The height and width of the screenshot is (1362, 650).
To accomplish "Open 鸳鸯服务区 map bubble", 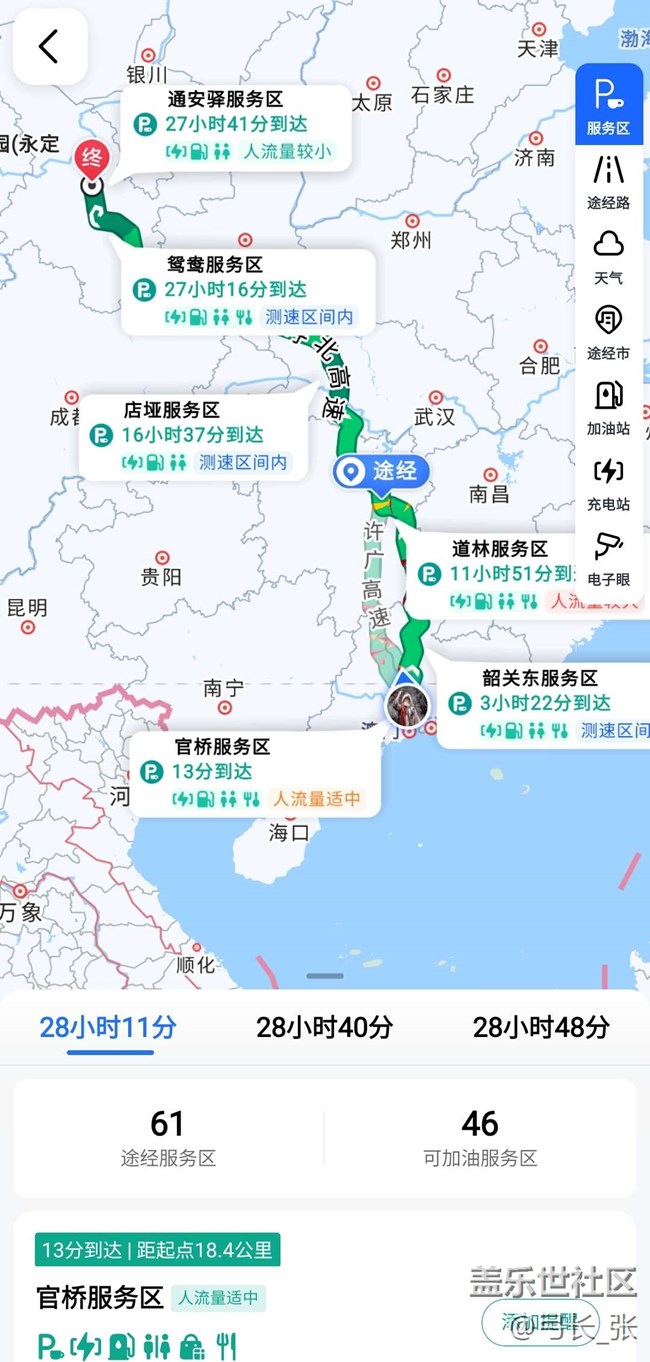I will [247, 291].
